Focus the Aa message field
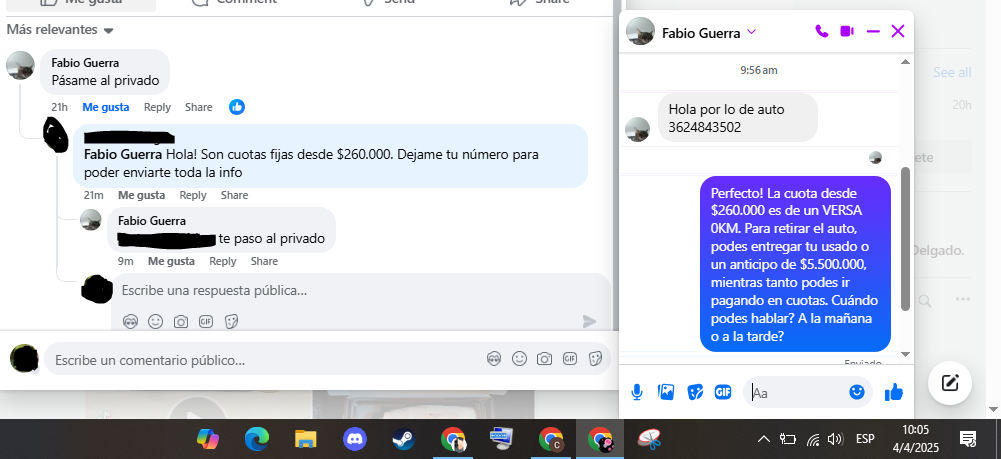This screenshot has height=459, width=1001. (x=795, y=393)
